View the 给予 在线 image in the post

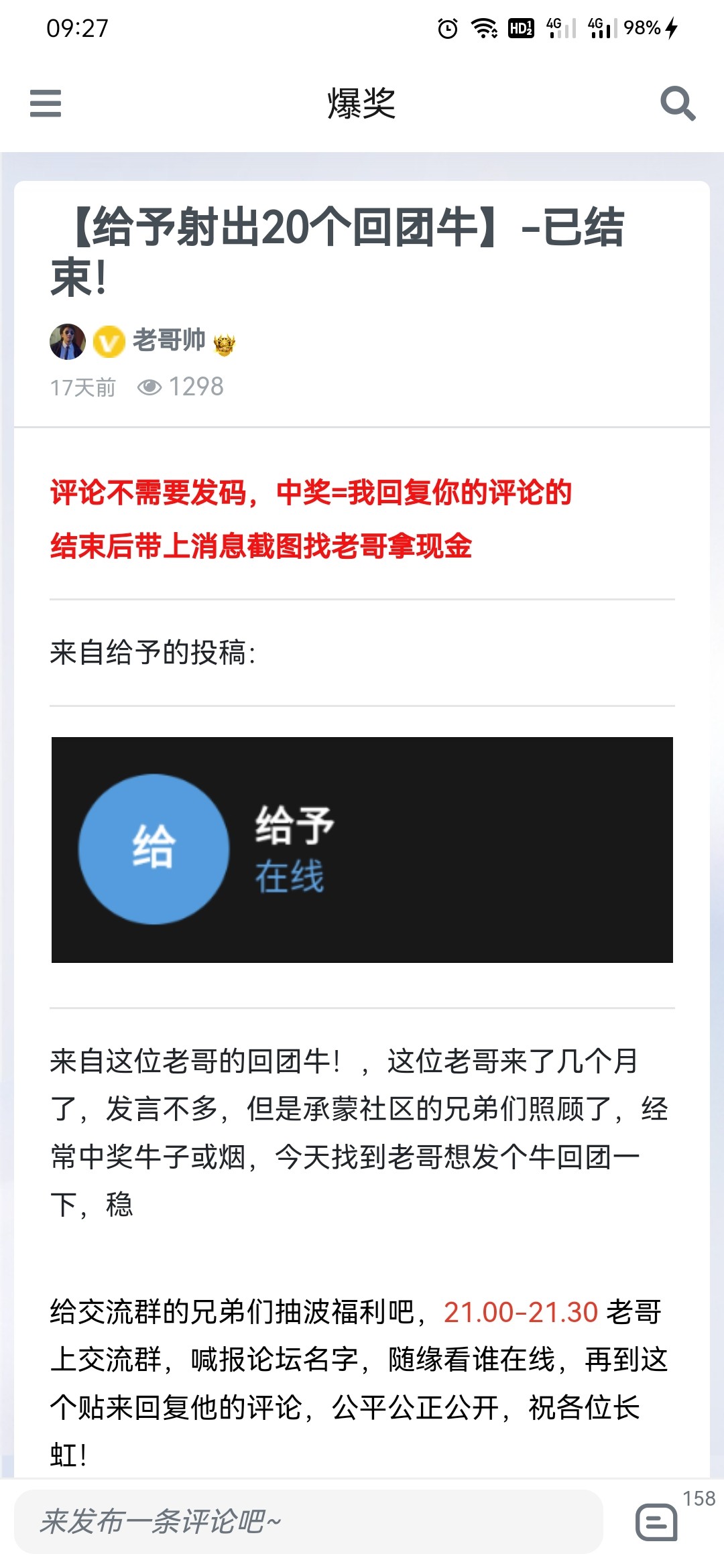pyautogui.click(x=362, y=850)
